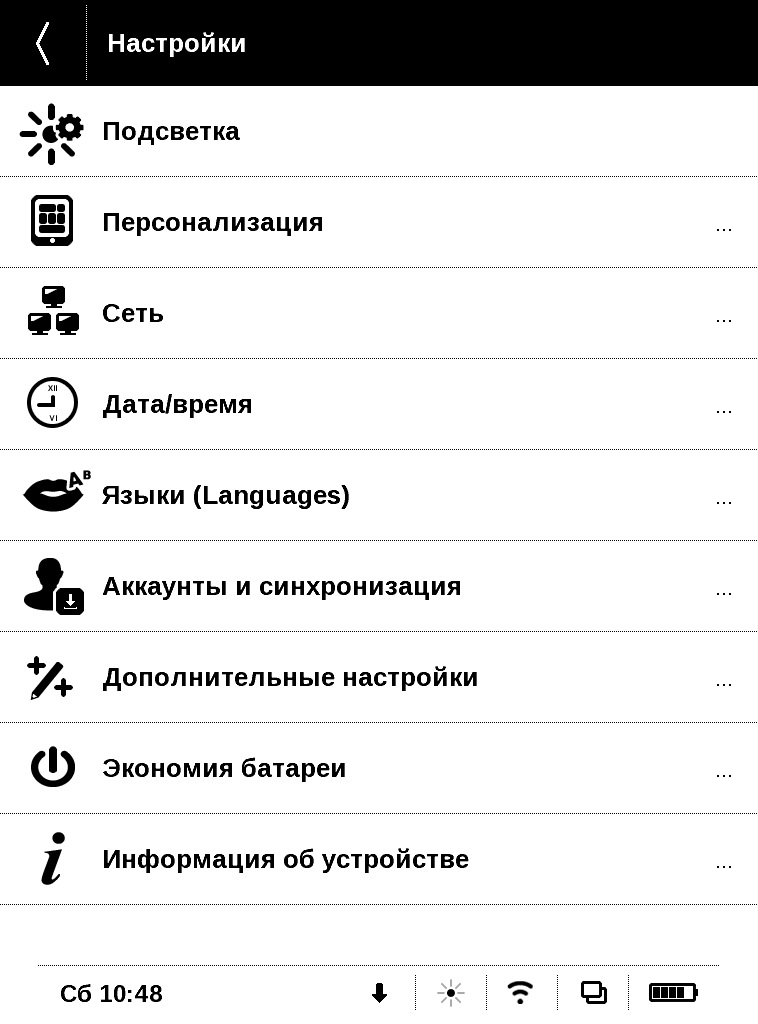Open the Сеть settings
The height and width of the screenshot is (1024, 758).
coord(133,313)
